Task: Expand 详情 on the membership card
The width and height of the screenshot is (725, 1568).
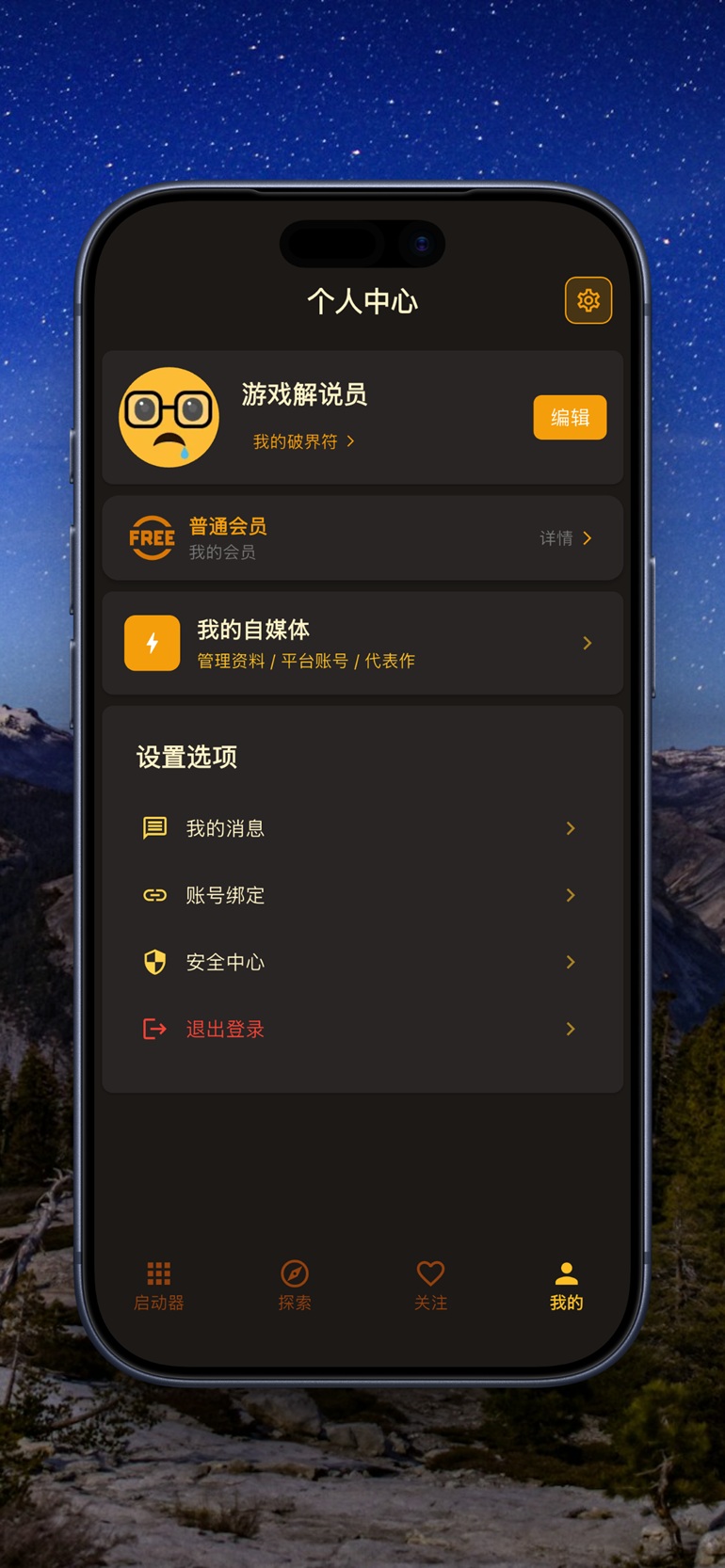Action: click(x=567, y=537)
